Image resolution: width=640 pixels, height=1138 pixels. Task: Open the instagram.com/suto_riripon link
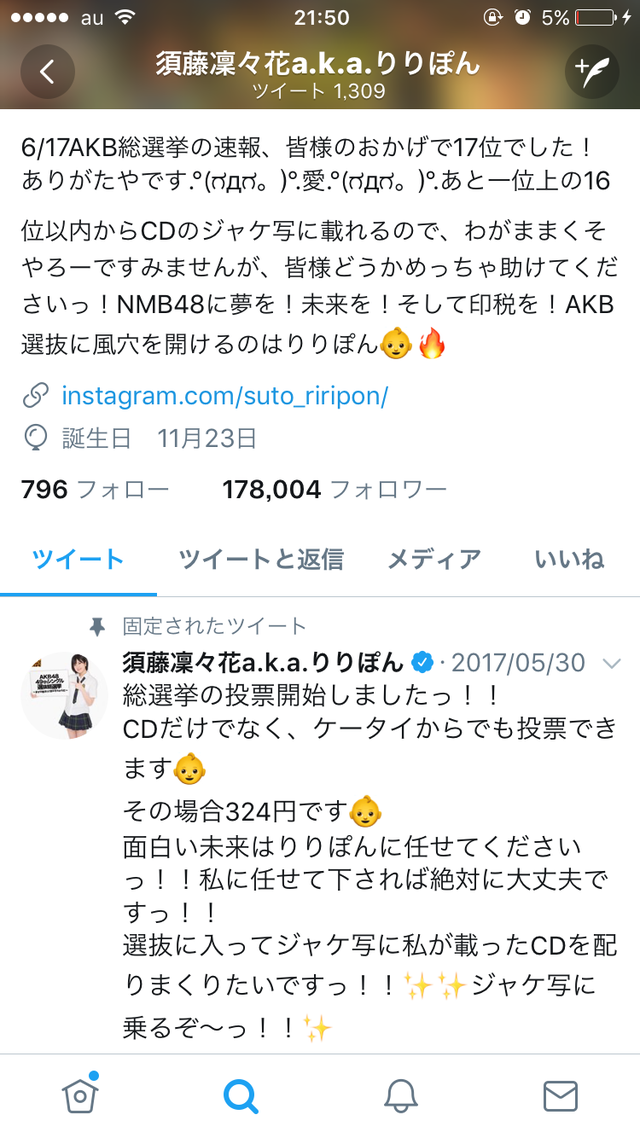point(224,396)
